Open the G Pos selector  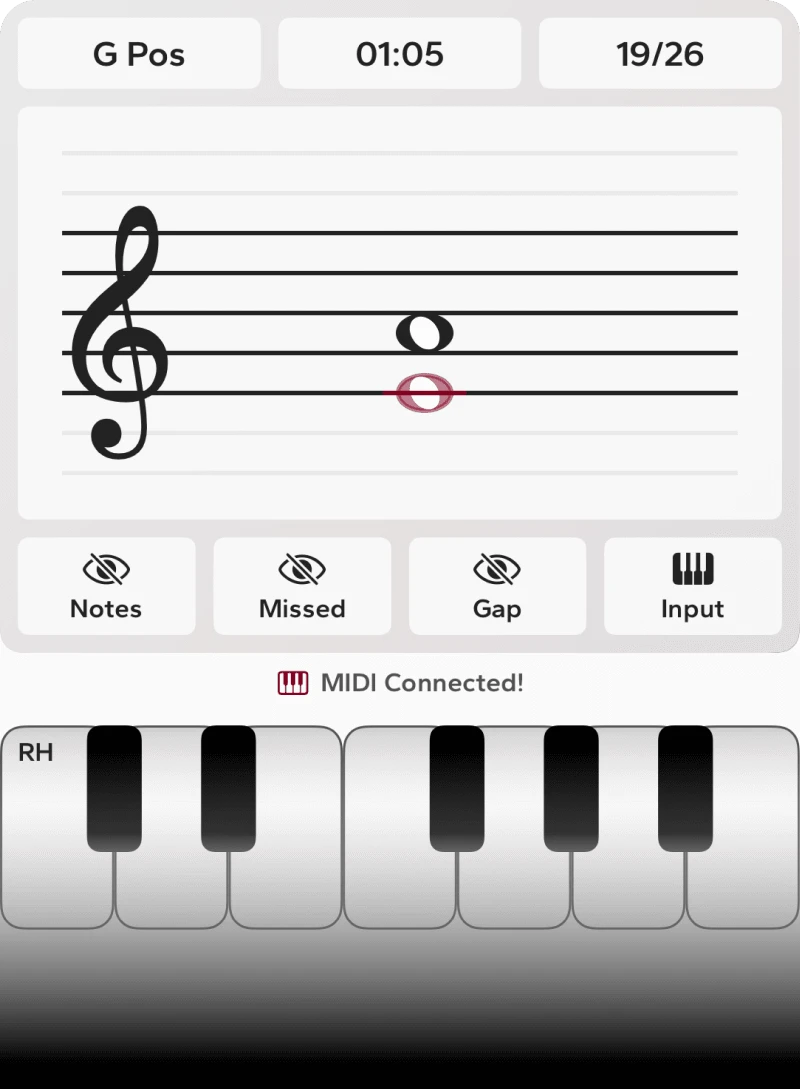139,54
